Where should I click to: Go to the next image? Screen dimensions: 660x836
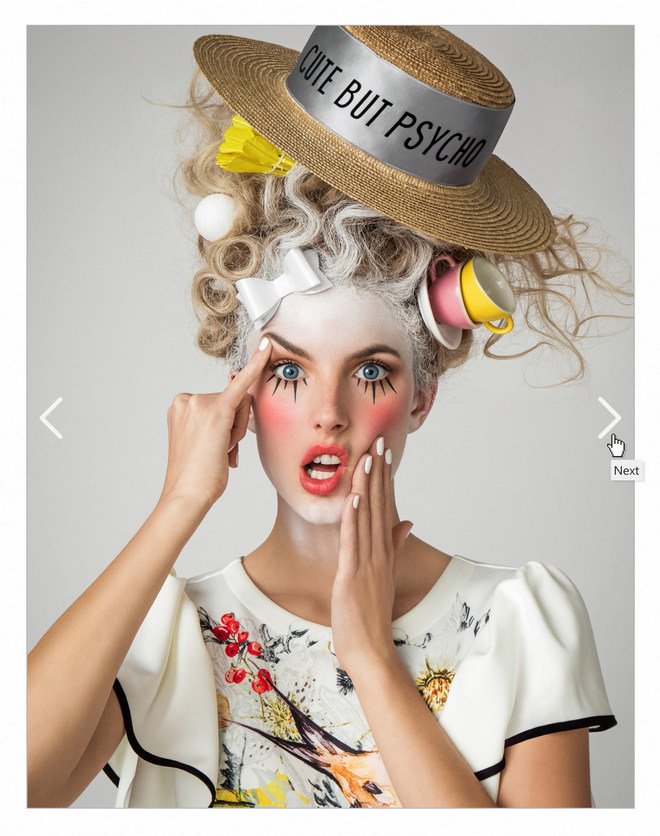point(608,417)
